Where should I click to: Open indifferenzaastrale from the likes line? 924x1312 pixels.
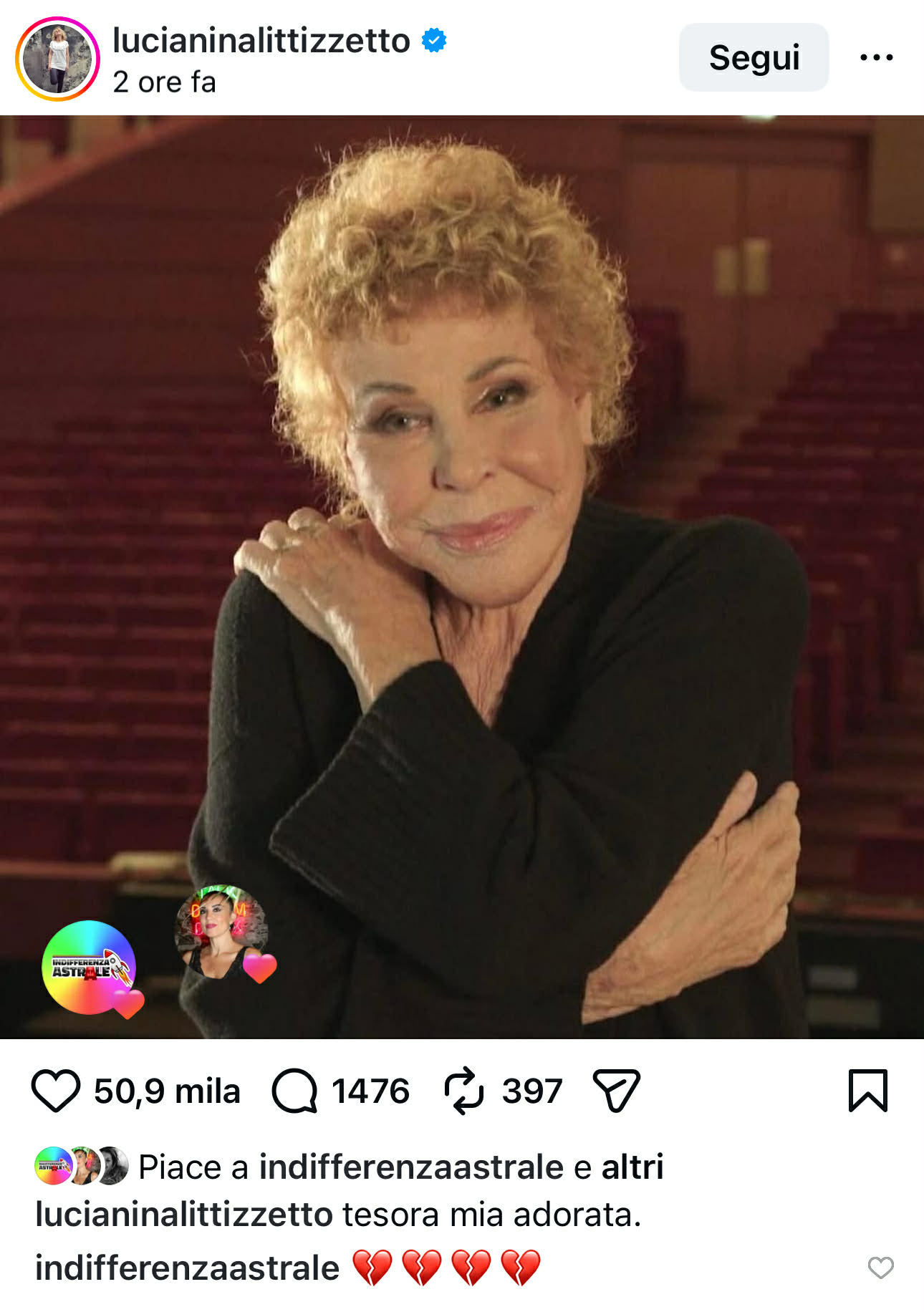(x=411, y=1167)
